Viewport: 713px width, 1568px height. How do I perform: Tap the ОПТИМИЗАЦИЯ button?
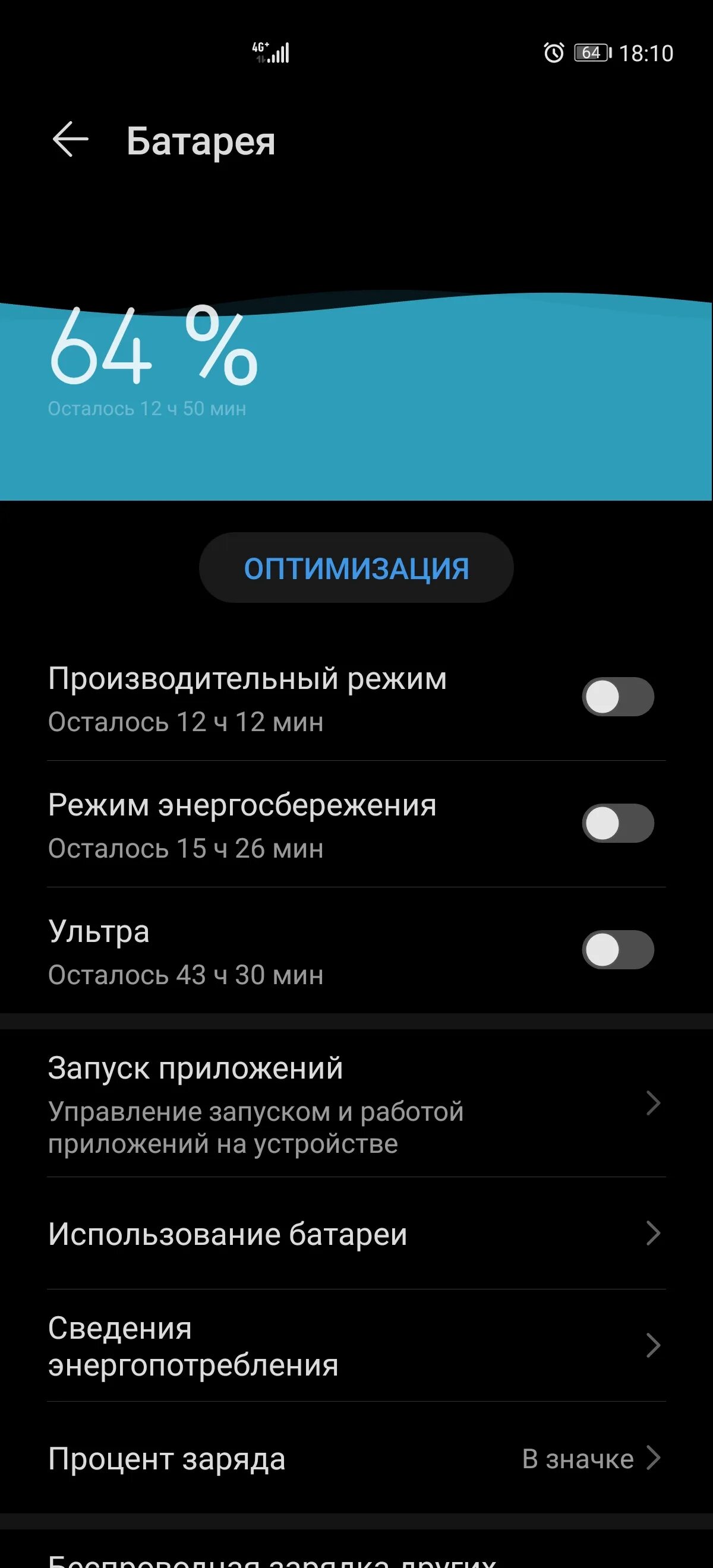point(356,568)
